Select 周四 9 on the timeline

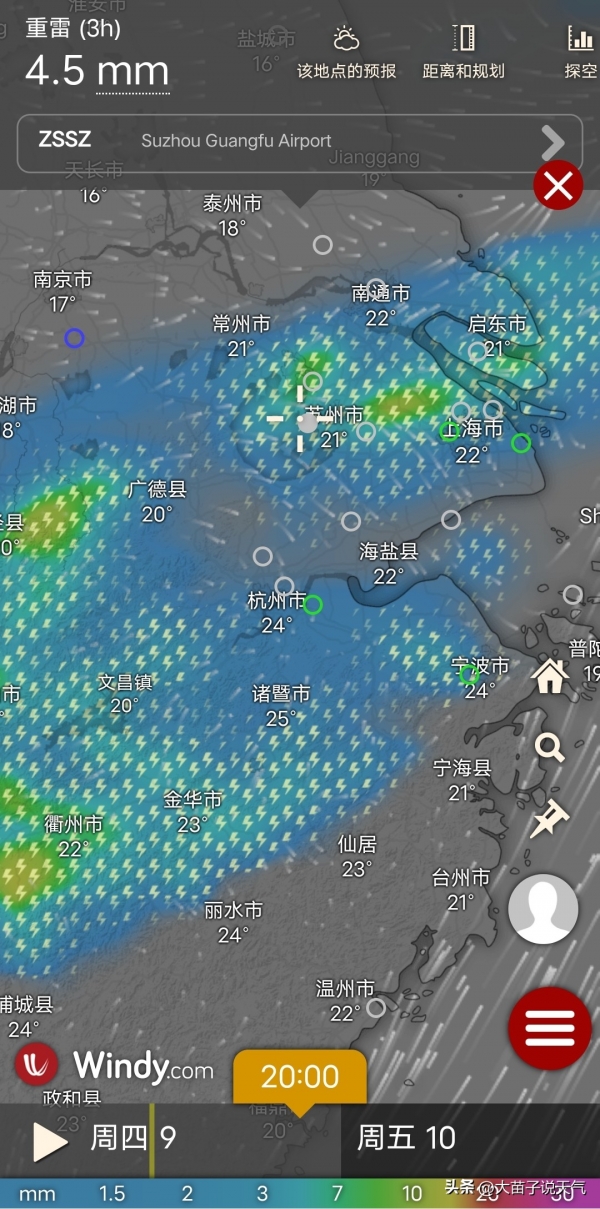(133, 1138)
